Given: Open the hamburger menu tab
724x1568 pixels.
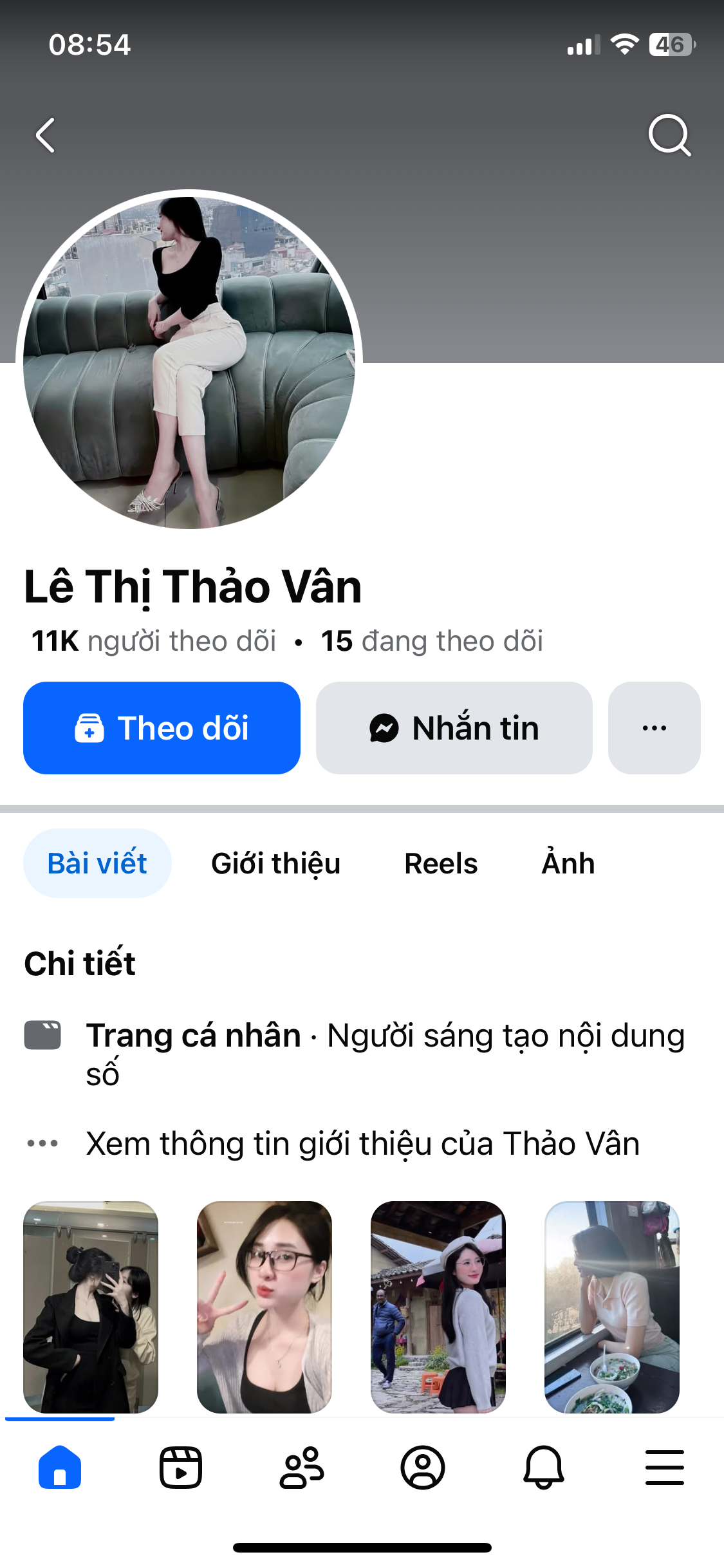Looking at the screenshot, I should tap(665, 1468).
